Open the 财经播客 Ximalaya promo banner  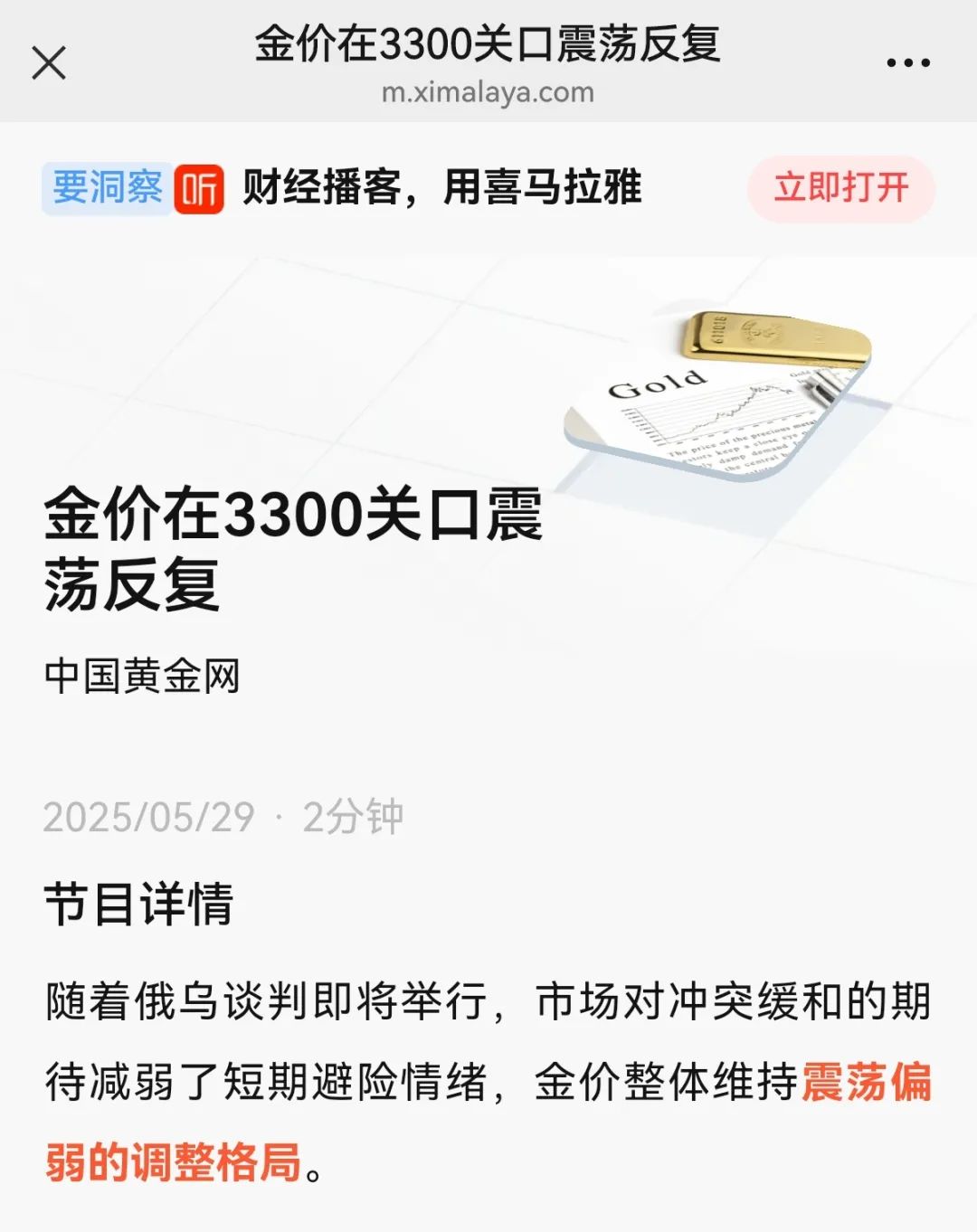(x=441, y=188)
